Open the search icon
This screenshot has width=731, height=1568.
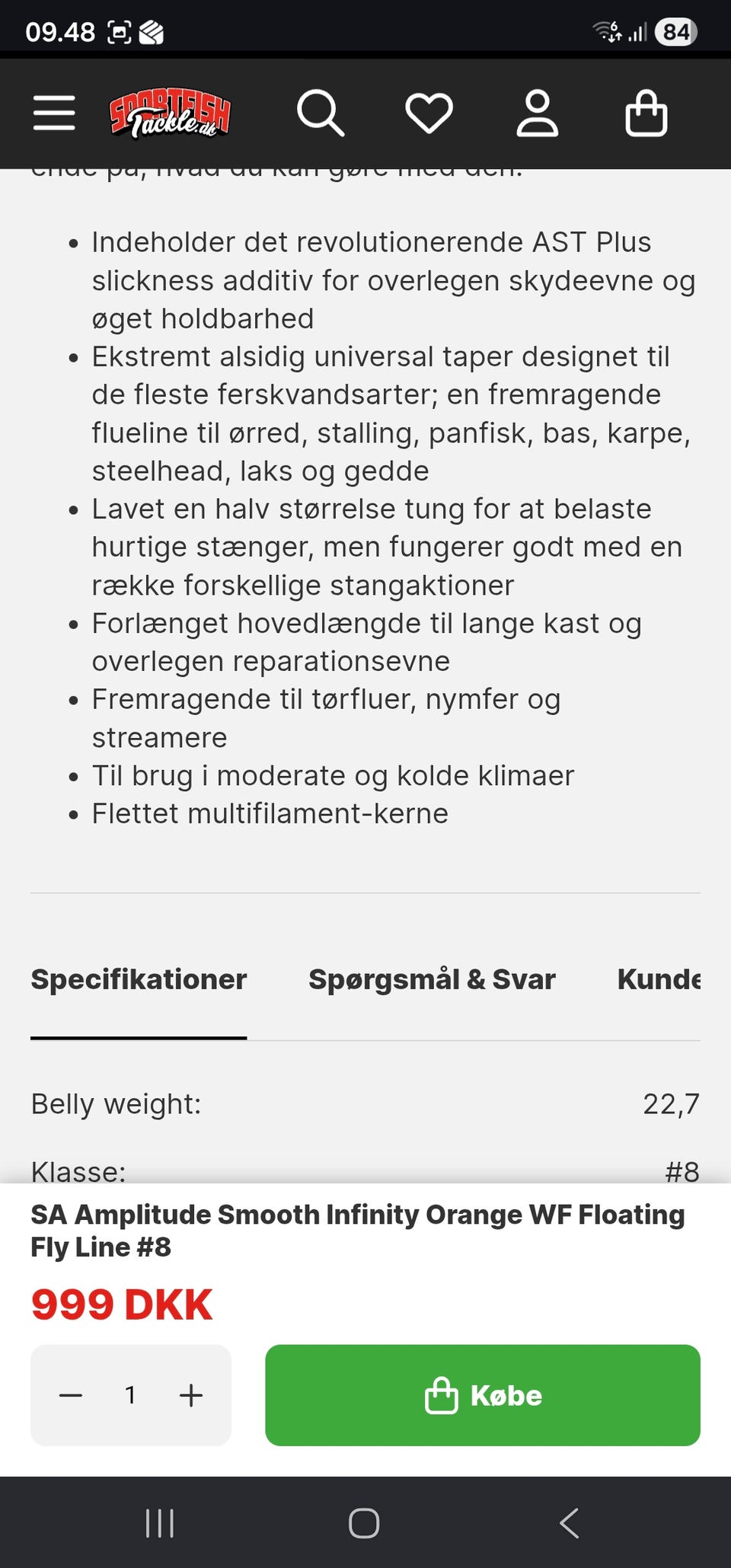pyautogui.click(x=320, y=113)
